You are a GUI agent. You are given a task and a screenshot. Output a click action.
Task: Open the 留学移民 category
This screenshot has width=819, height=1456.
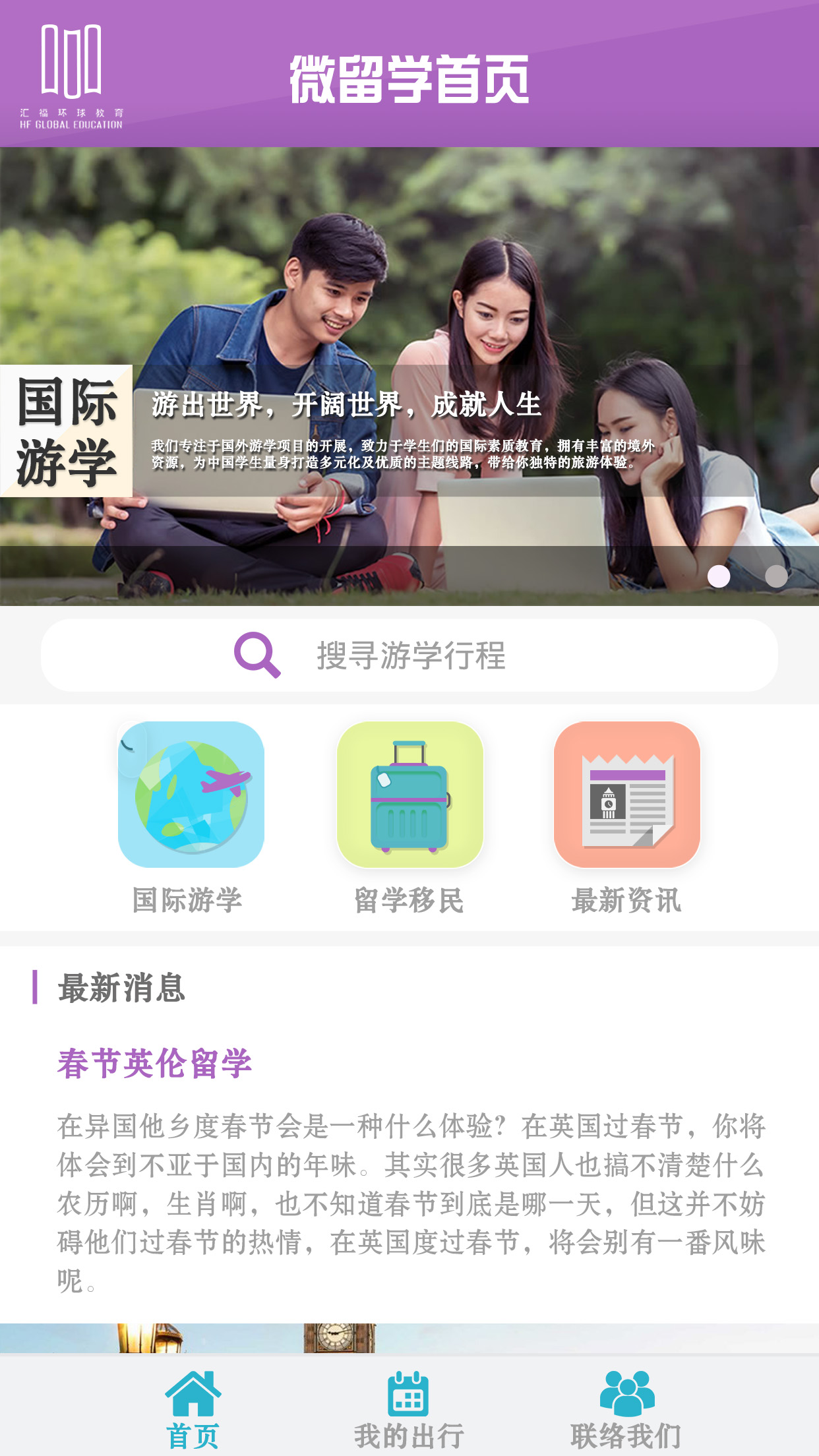(x=409, y=795)
